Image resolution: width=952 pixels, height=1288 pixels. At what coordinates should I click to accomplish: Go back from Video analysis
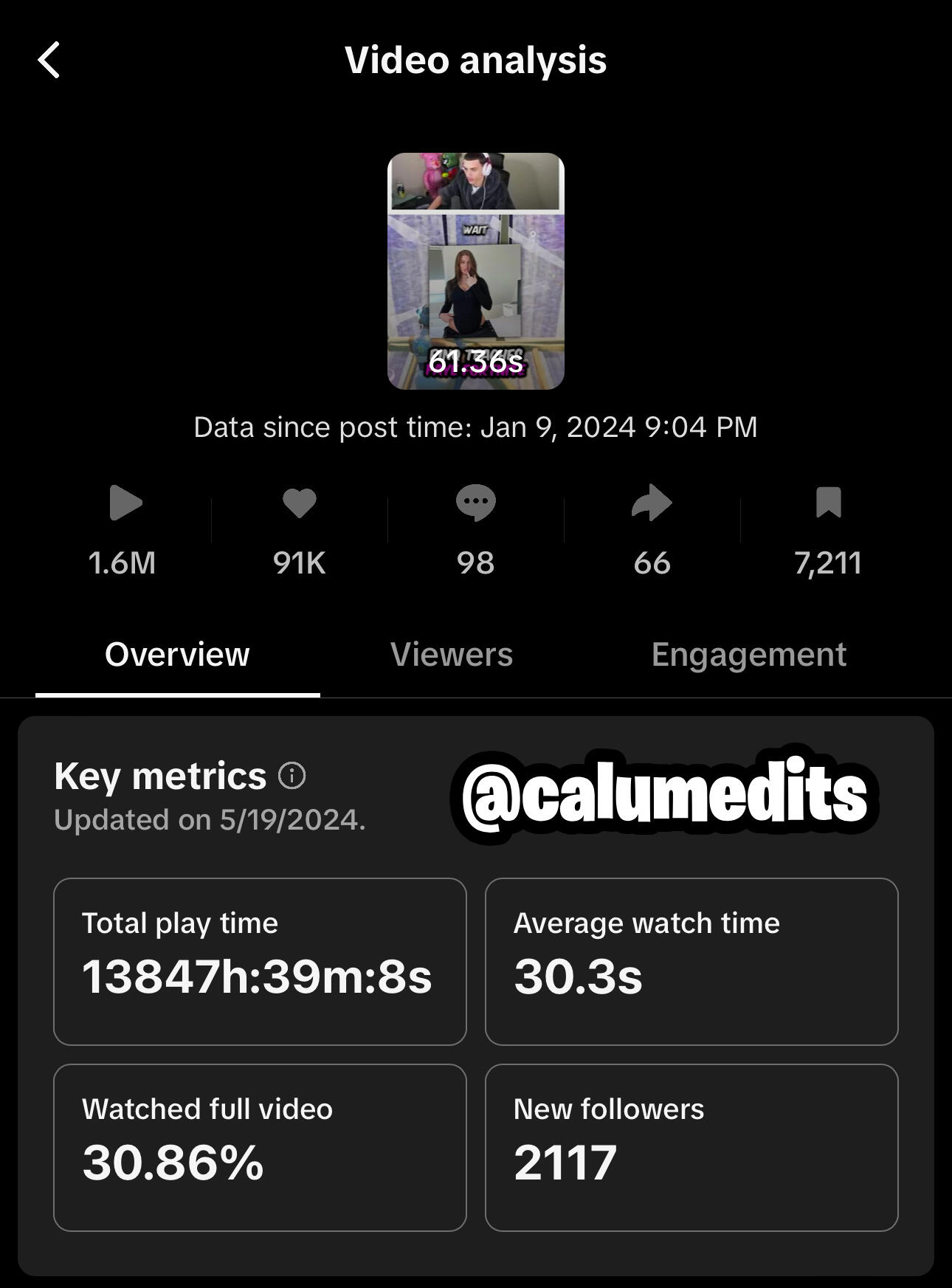(49, 61)
